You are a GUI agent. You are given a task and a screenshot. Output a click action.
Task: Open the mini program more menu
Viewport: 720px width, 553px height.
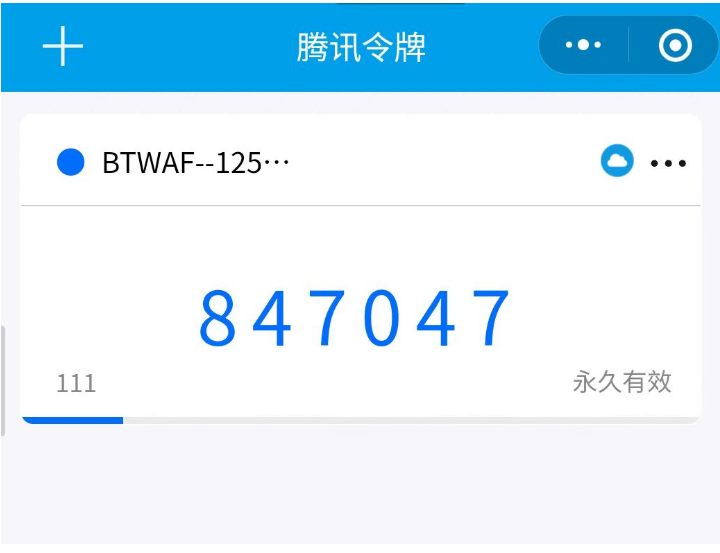[x=583, y=45]
